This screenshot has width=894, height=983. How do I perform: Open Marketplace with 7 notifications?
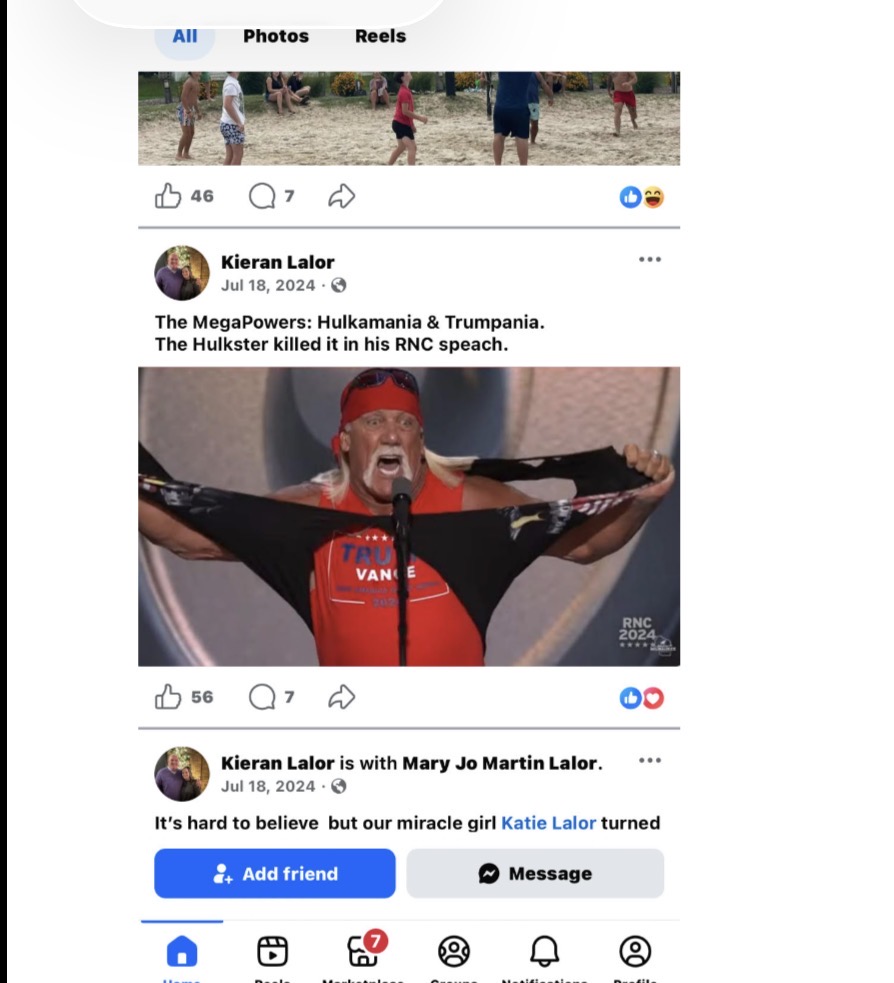point(362,952)
